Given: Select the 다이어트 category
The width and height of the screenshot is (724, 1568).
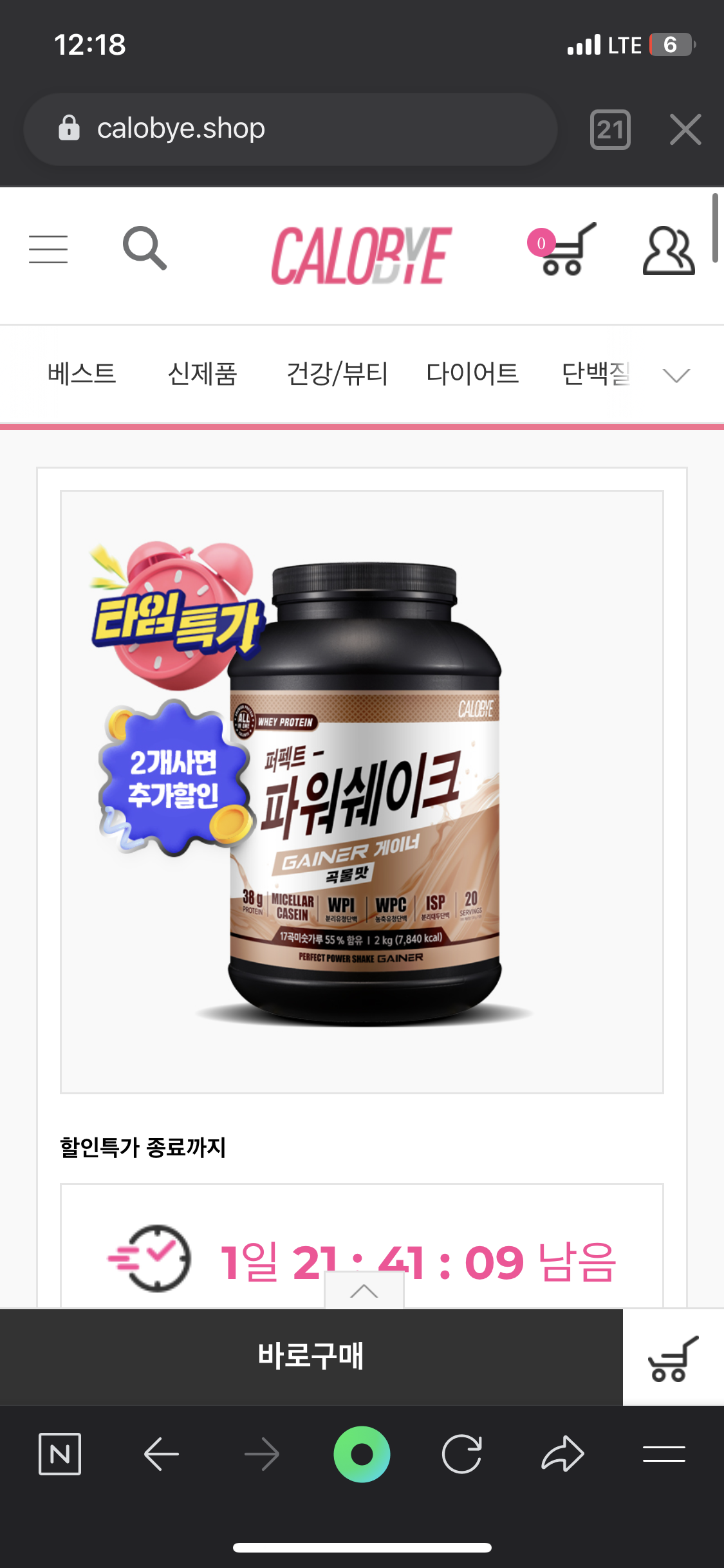Looking at the screenshot, I should [472, 373].
